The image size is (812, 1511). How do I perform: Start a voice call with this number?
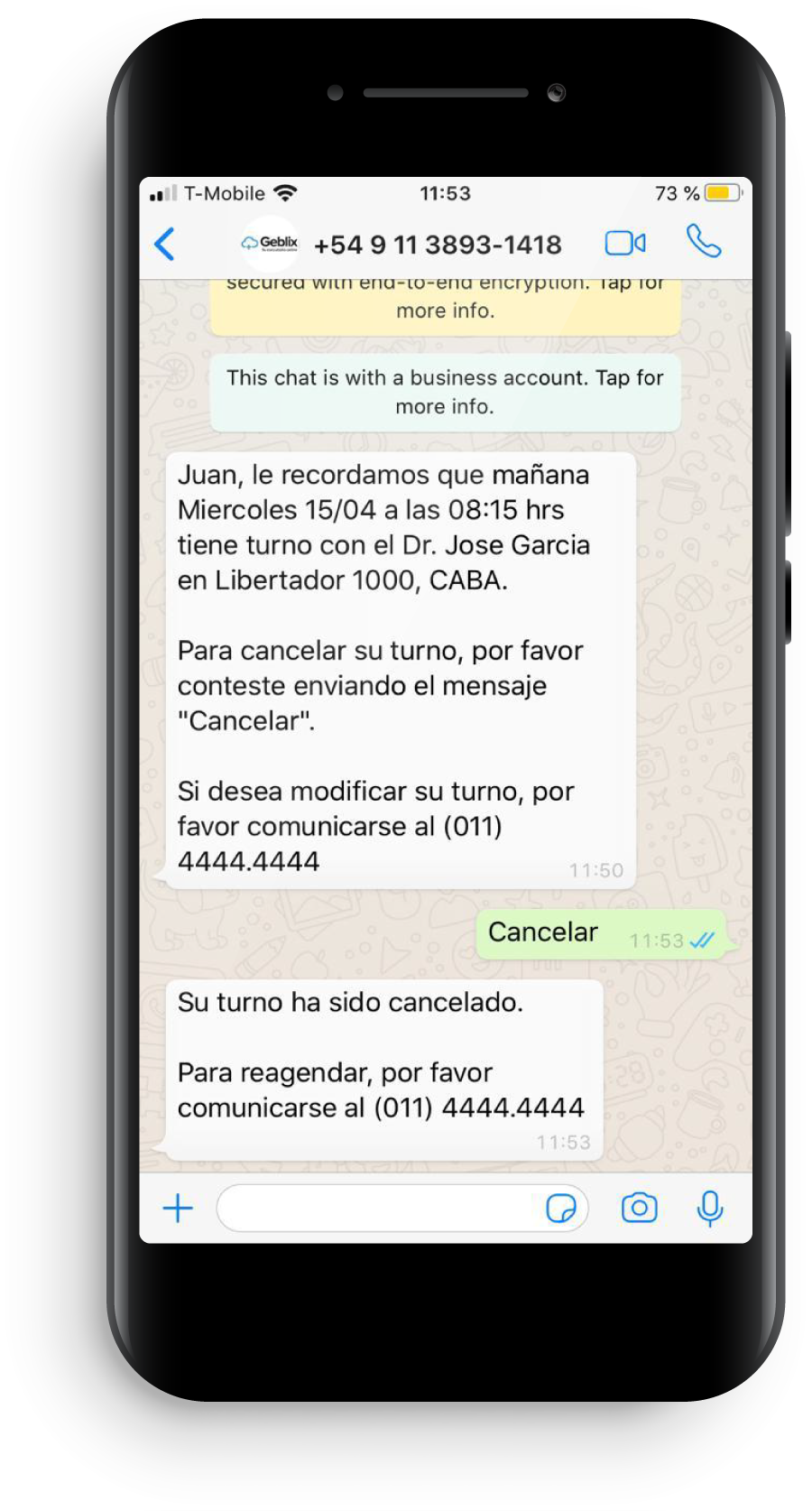(x=703, y=242)
